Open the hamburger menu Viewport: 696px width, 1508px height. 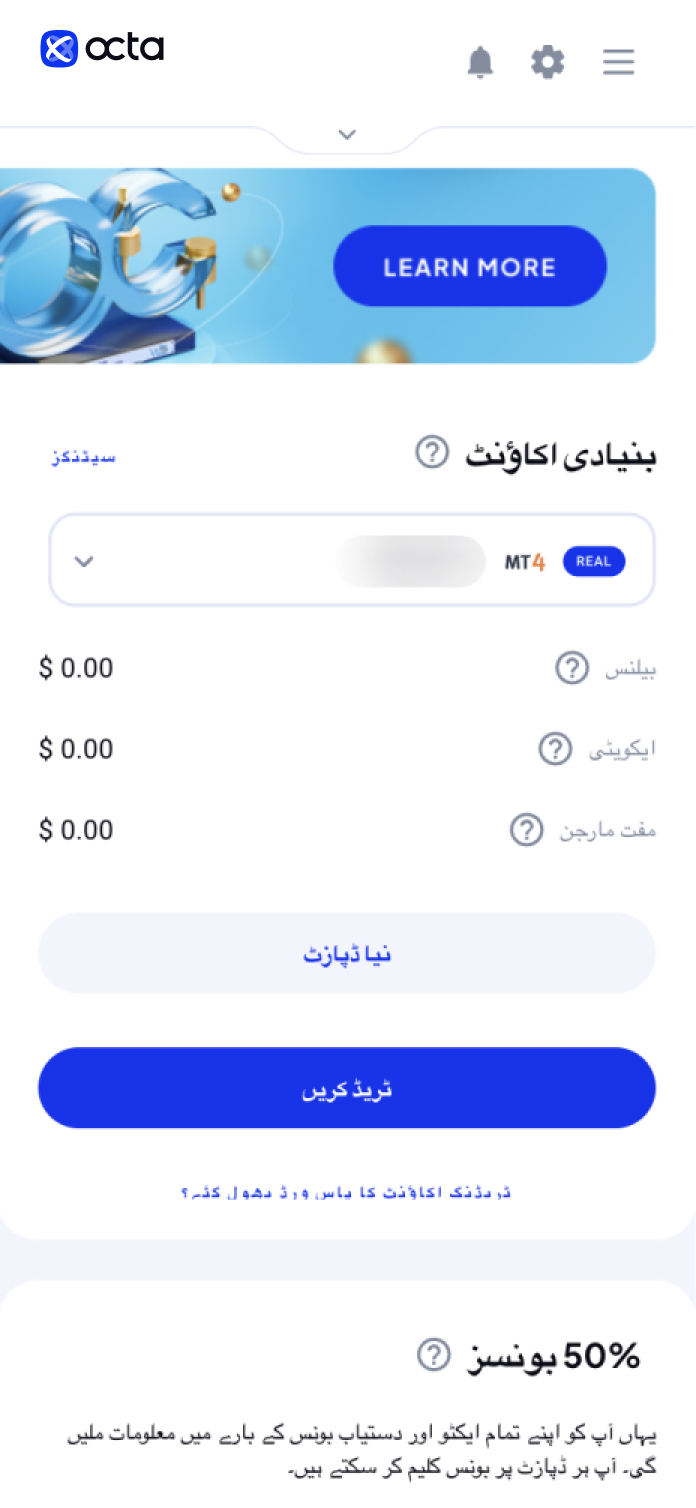click(x=619, y=62)
